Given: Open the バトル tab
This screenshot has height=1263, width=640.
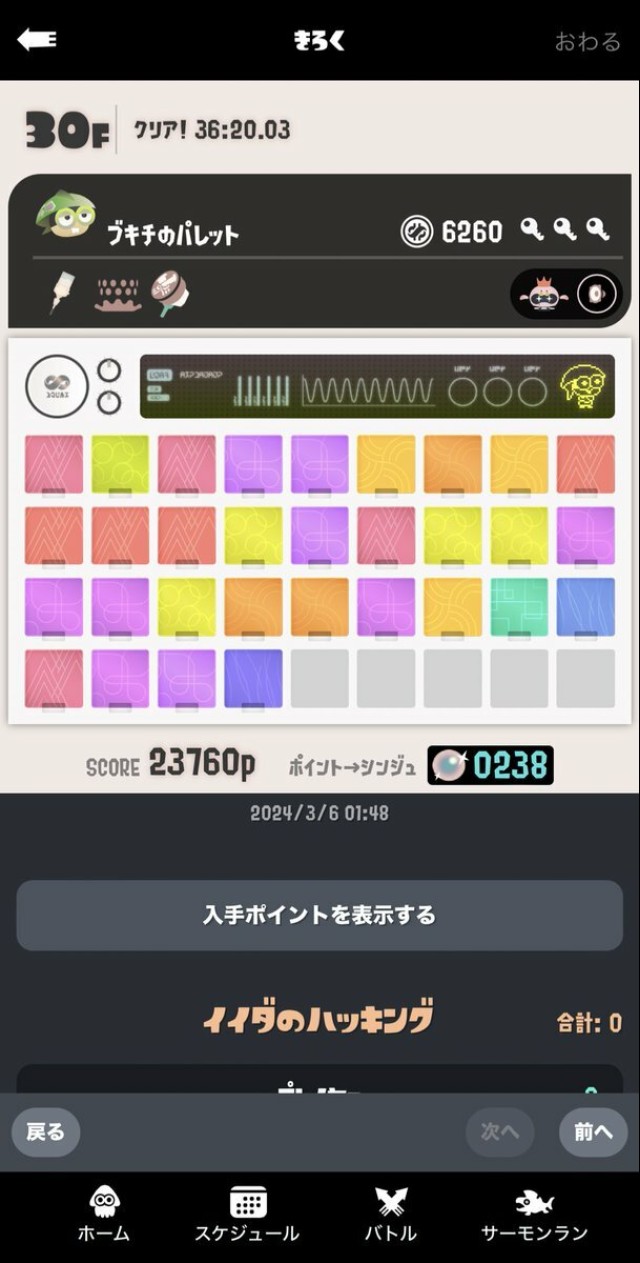Looking at the screenshot, I should tap(390, 1214).
